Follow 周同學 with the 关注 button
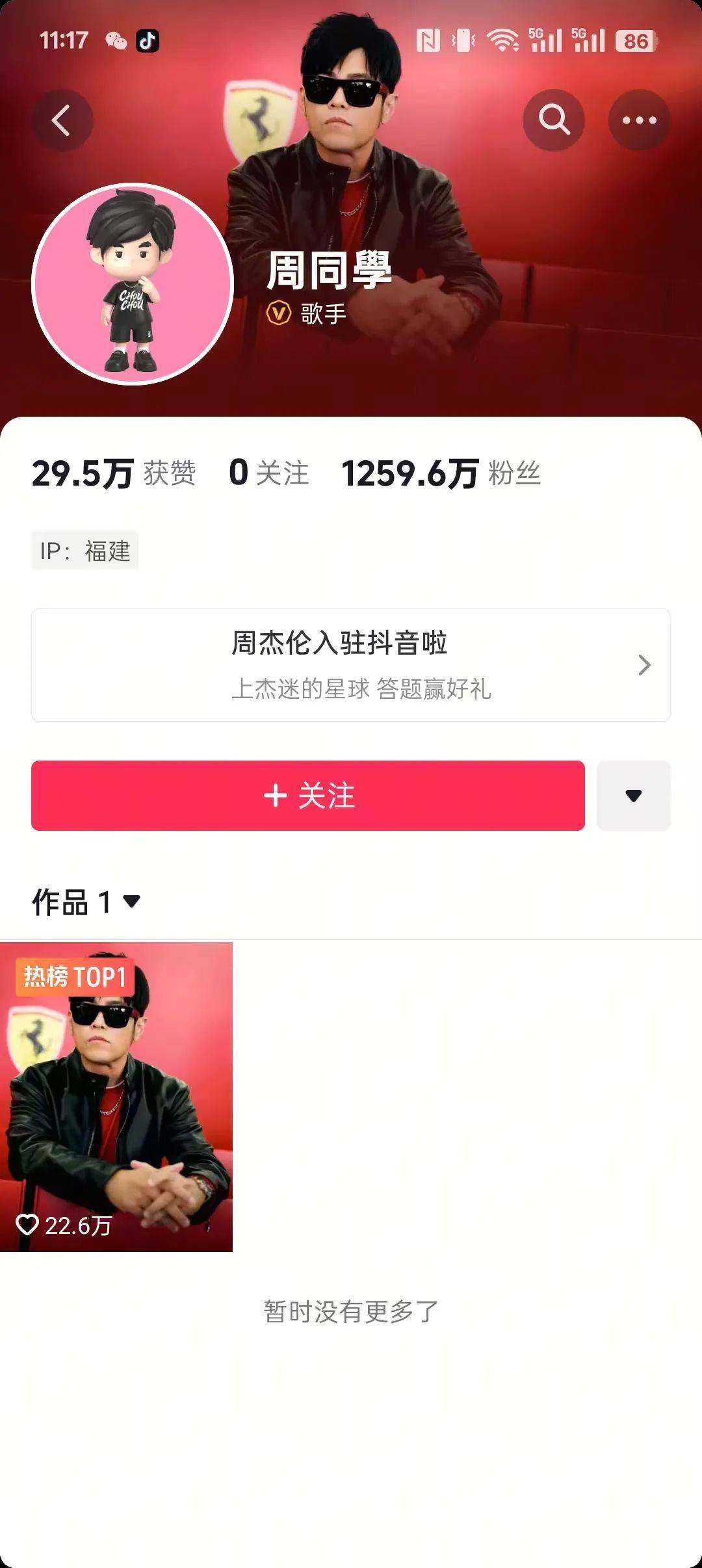The width and height of the screenshot is (702, 1568). coord(307,796)
